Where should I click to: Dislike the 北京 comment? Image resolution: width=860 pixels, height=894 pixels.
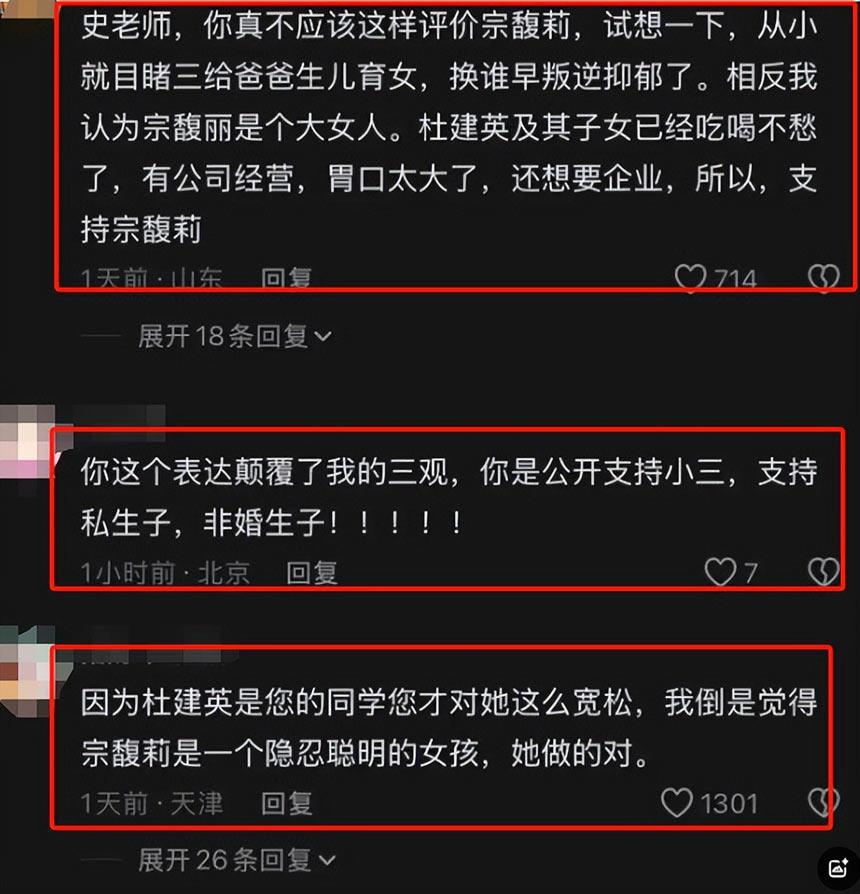(823, 572)
